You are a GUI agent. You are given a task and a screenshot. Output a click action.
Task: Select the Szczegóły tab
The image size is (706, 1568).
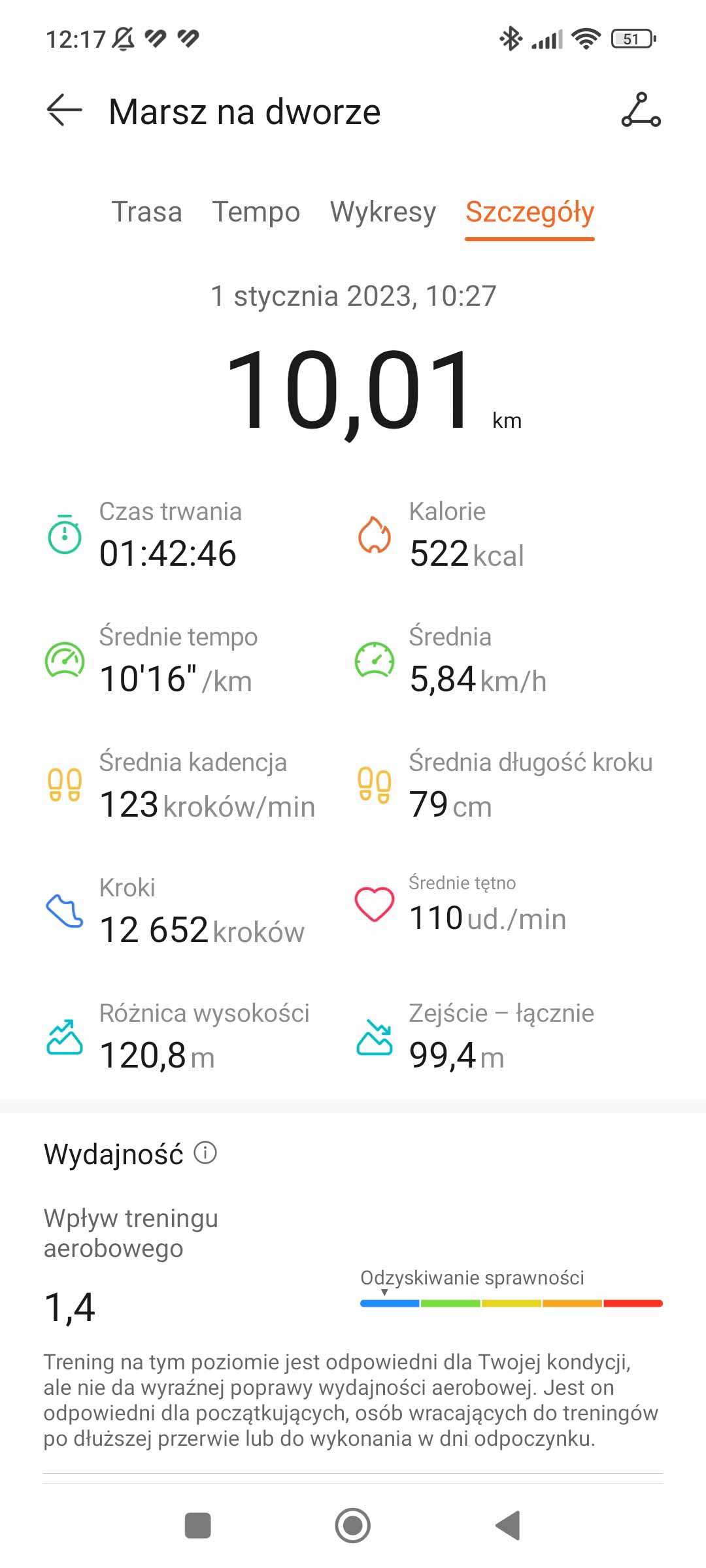click(529, 212)
